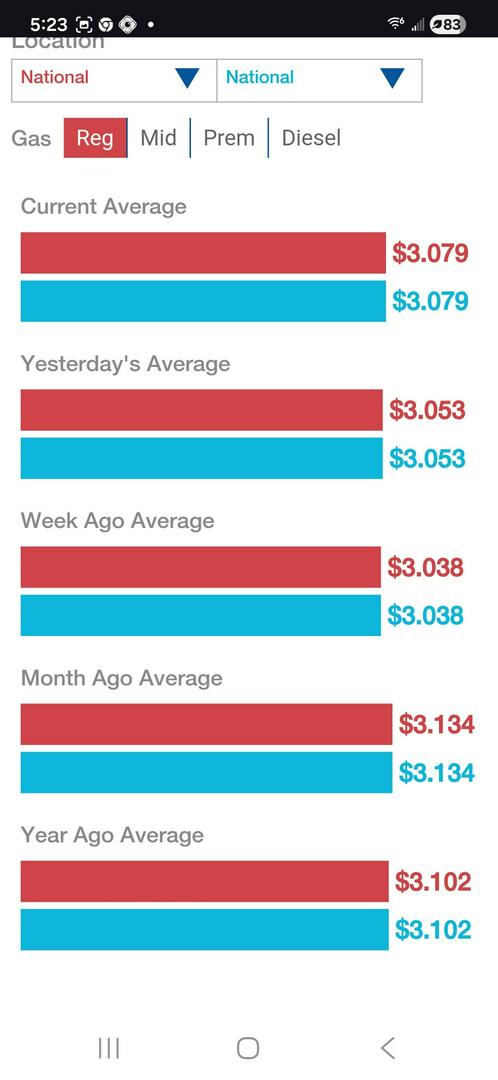
Task: Open the blue National location dropdown
Action: [x=319, y=81]
